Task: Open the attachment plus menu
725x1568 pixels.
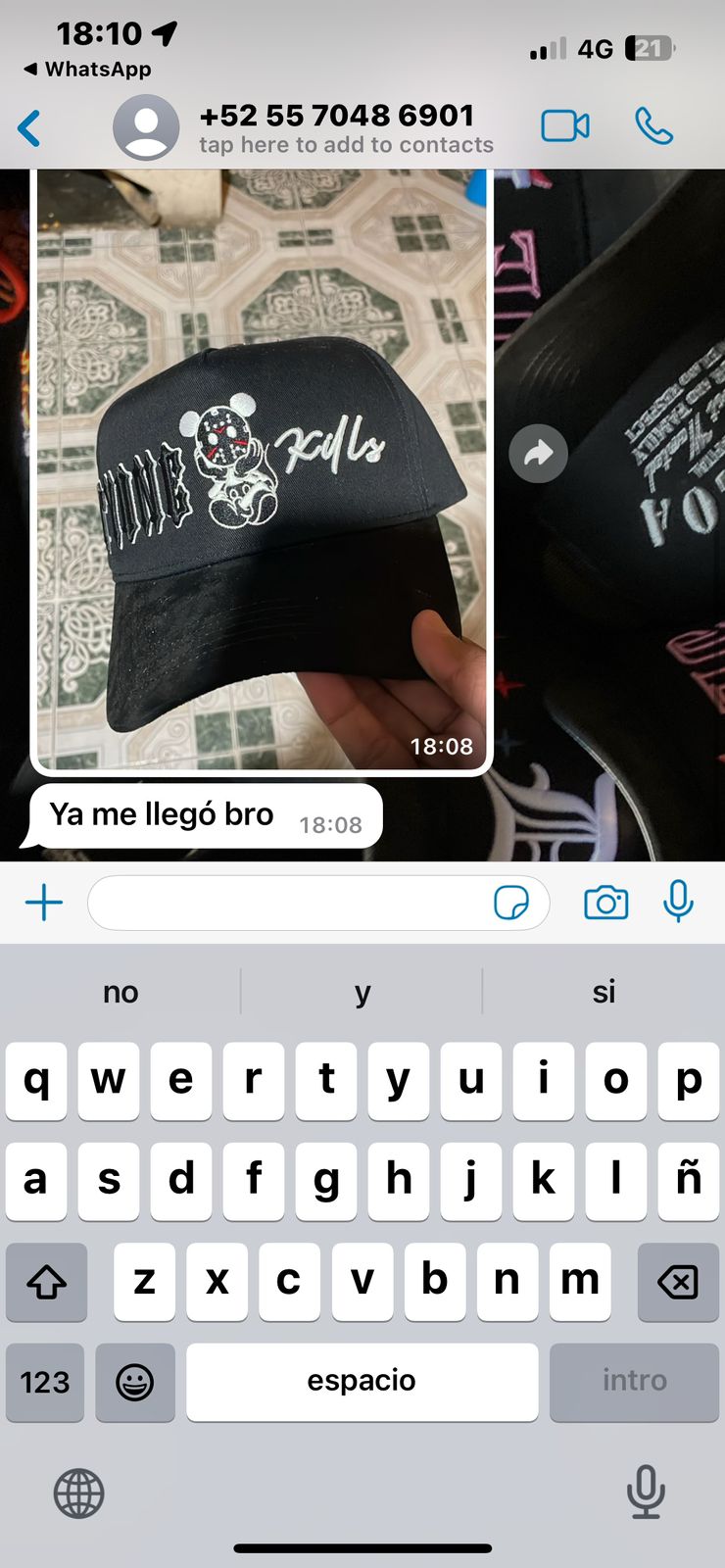Action: tap(44, 903)
